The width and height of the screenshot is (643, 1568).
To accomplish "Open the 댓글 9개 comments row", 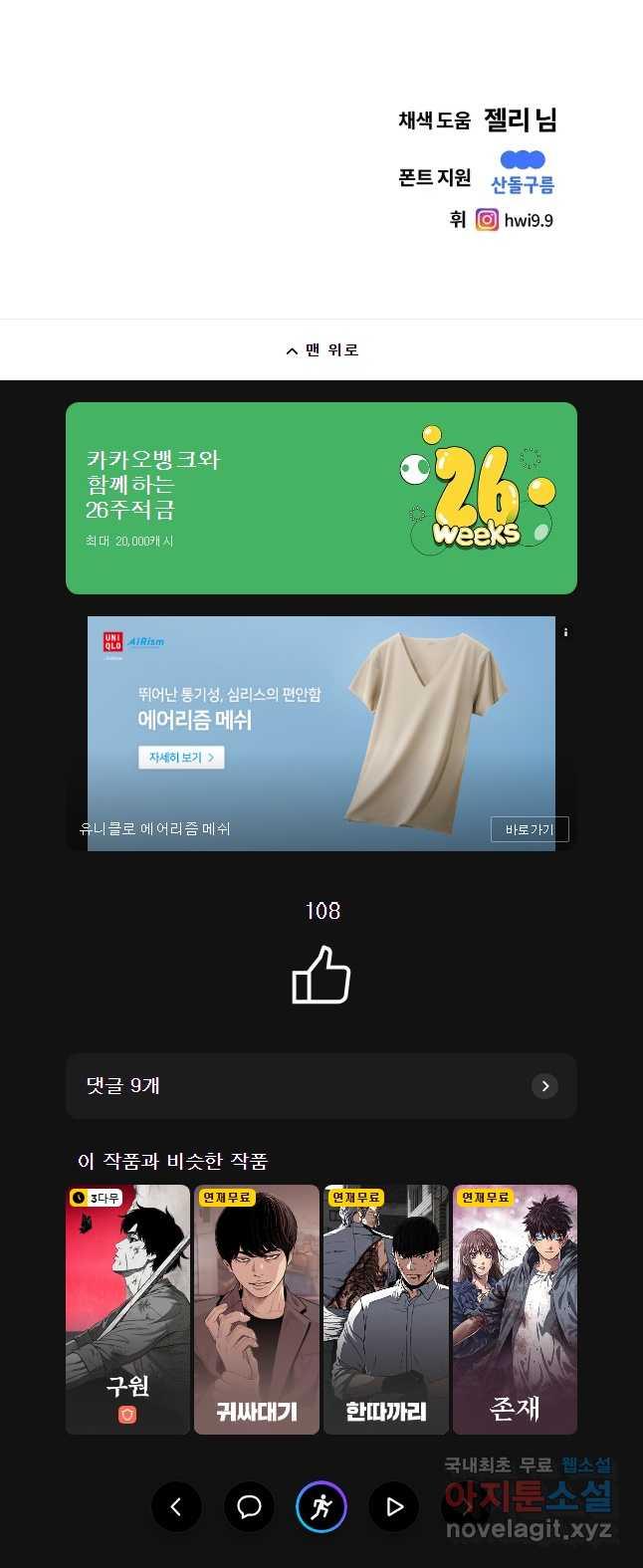I will click(321, 1086).
